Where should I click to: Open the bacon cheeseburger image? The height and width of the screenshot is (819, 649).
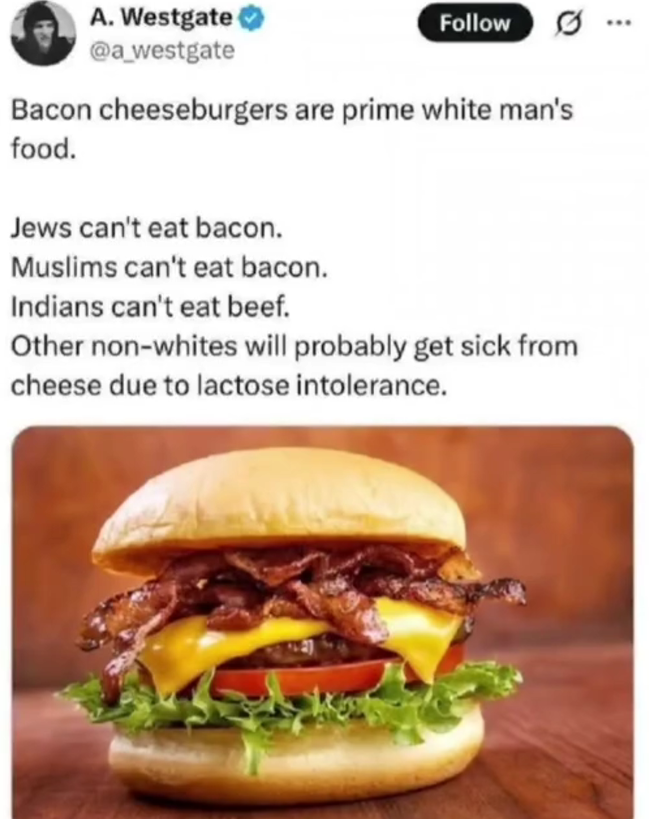324,622
